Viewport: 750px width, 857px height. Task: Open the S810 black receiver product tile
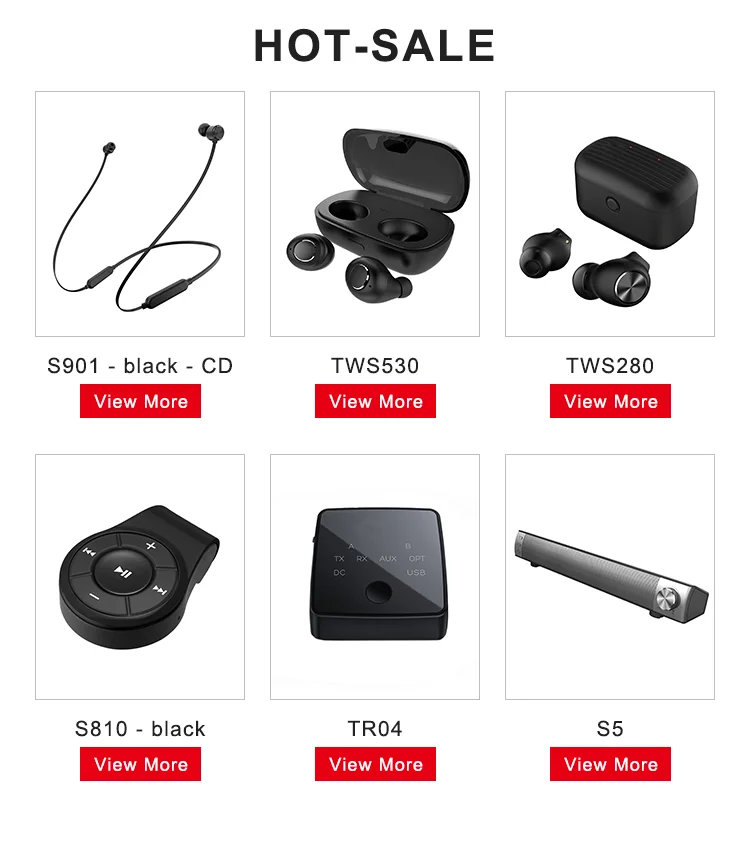click(x=140, y=577)
